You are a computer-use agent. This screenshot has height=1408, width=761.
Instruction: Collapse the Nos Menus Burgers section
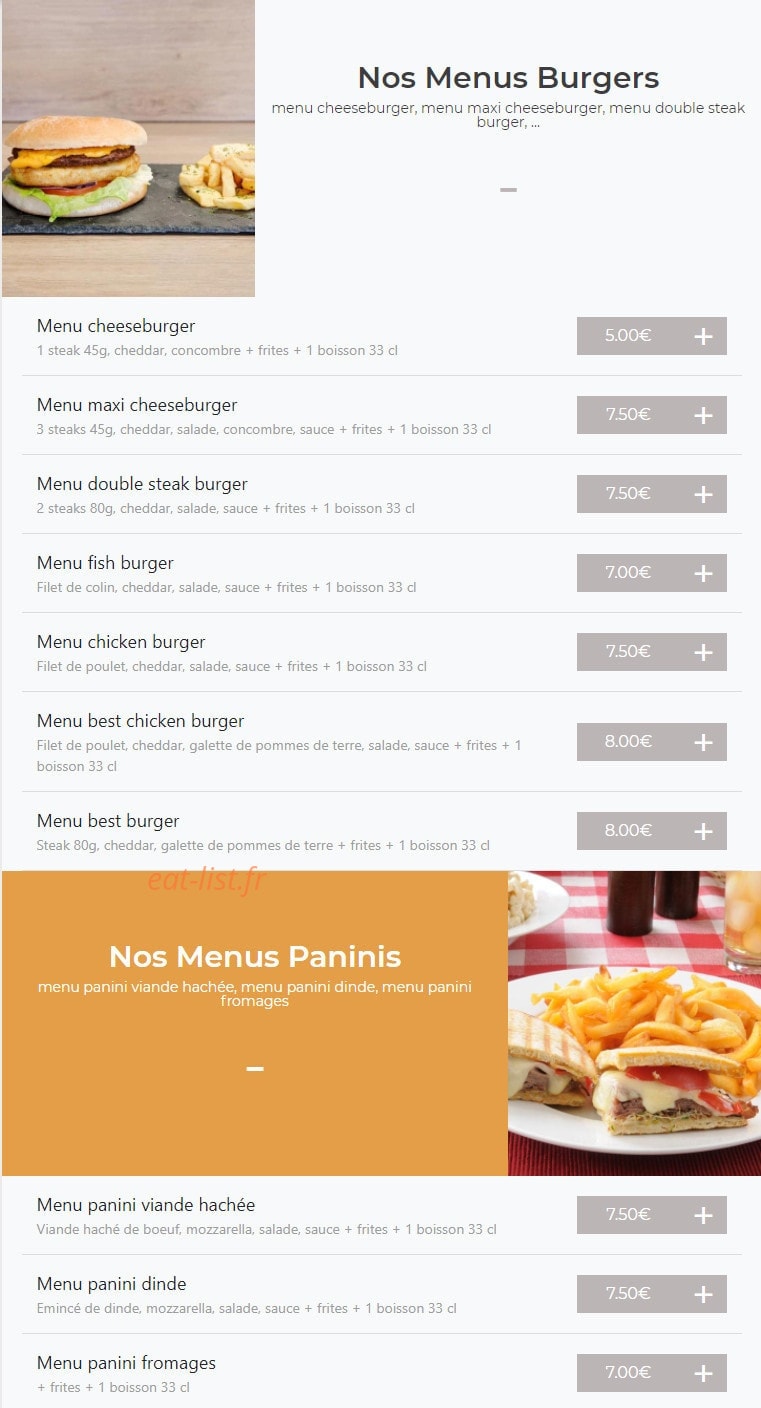point(508,190)
